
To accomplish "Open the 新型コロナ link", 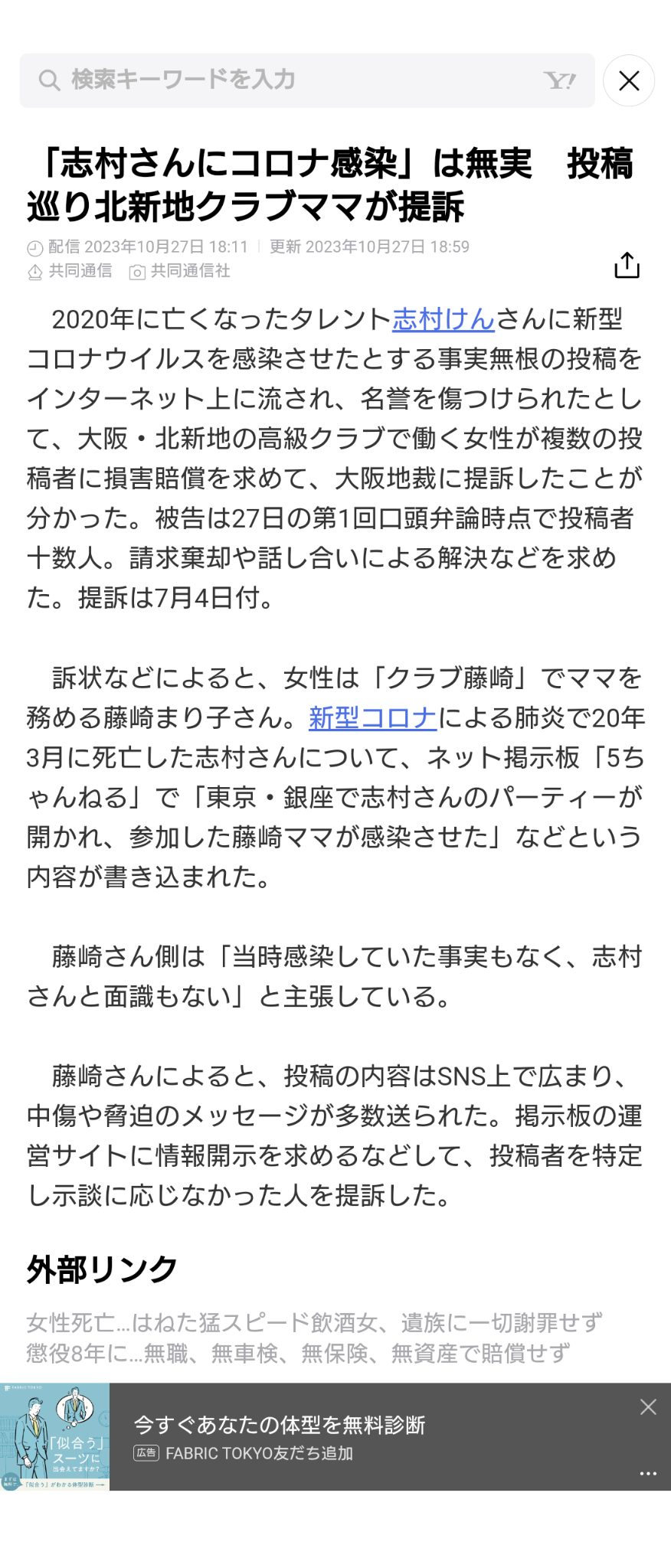I will [x=372, y=717].
